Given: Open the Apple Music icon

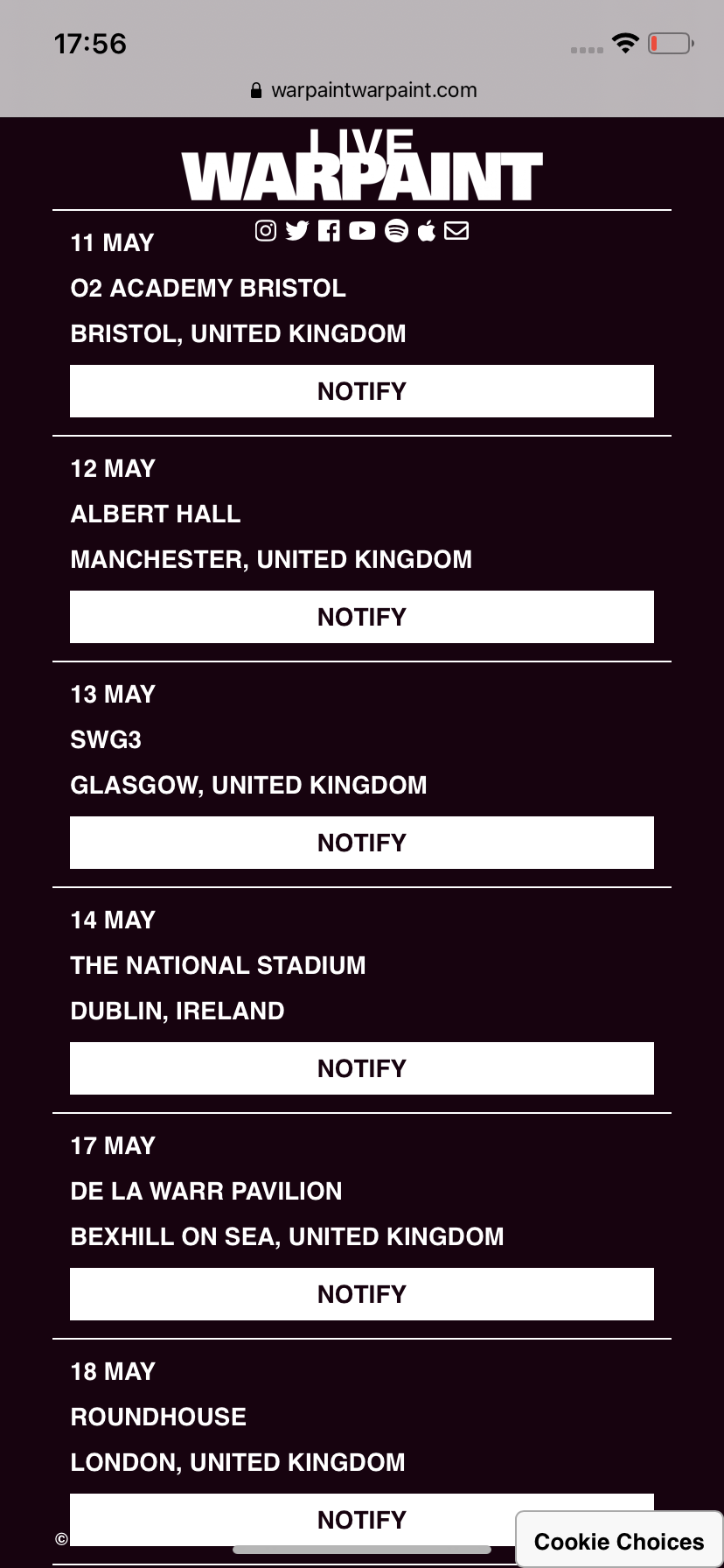Looking at the screenshot, I should coord(427,230).
